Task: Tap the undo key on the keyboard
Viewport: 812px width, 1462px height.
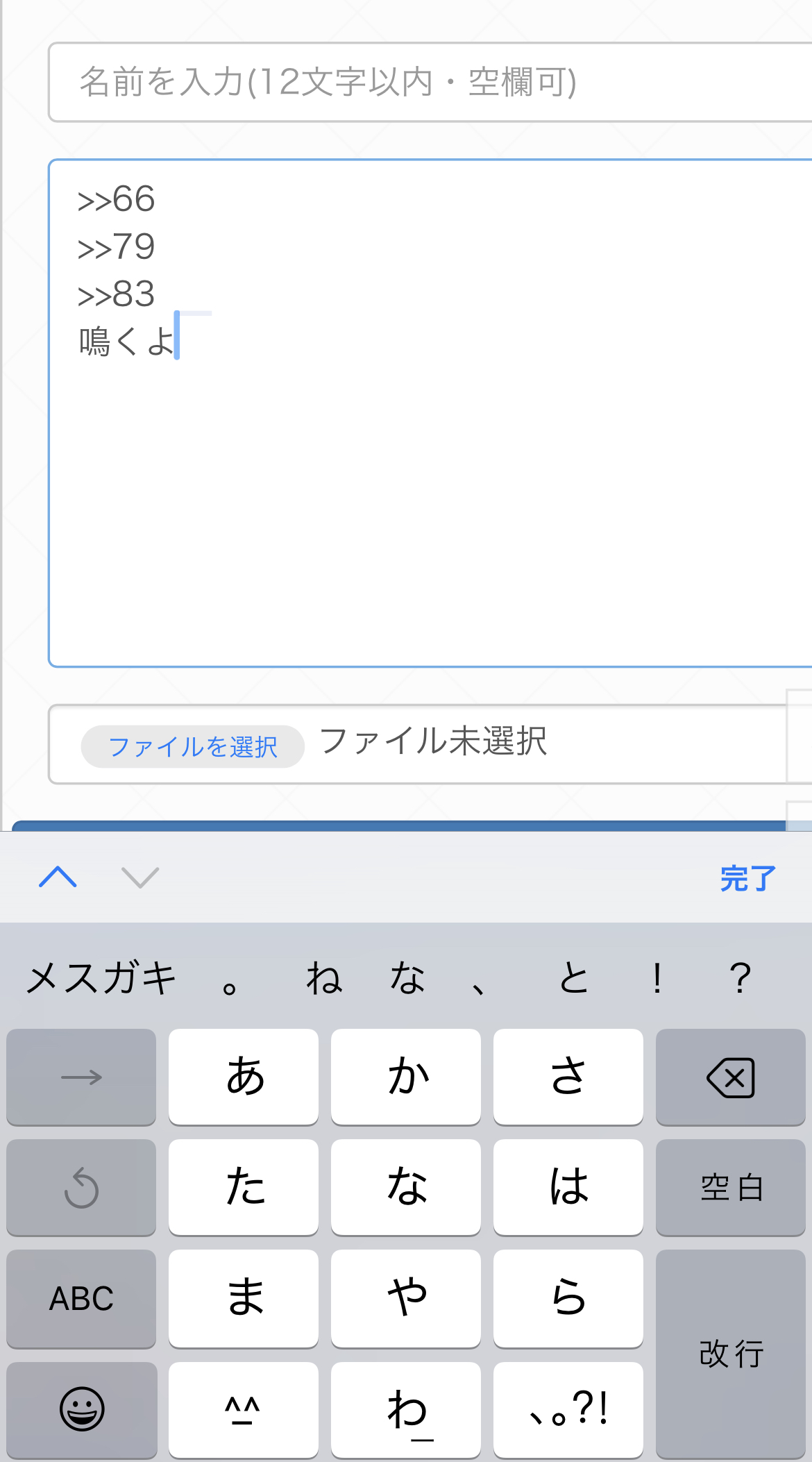Action: (81, 1187)
